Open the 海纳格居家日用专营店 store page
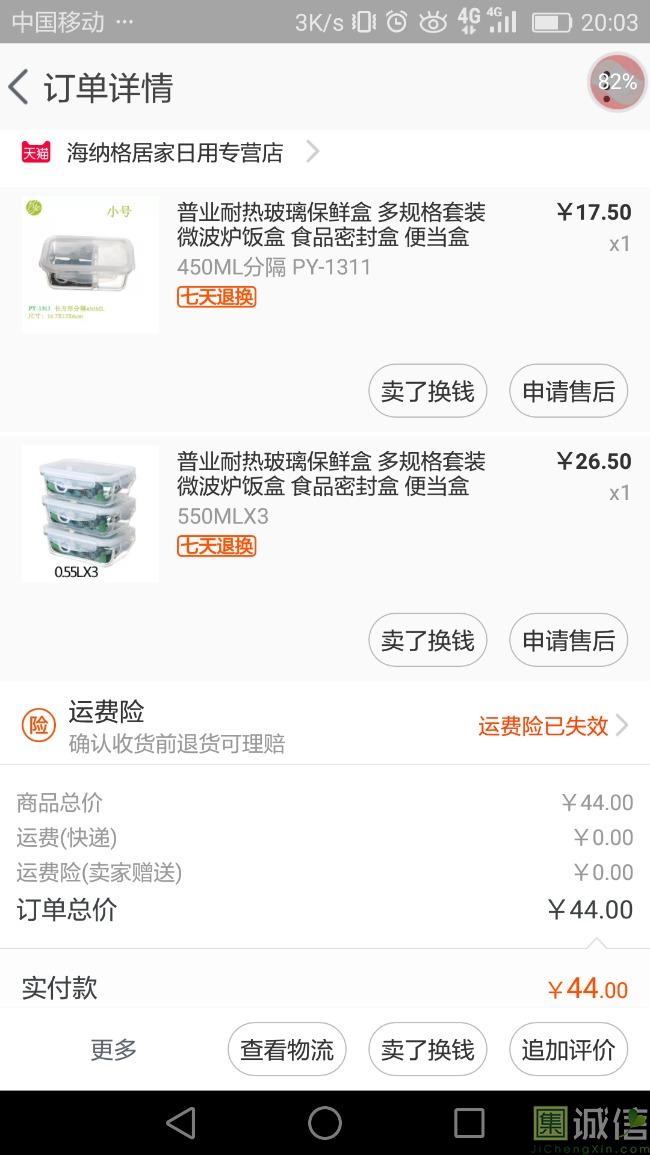650x1155 pixels. click(x=175, y=152)
